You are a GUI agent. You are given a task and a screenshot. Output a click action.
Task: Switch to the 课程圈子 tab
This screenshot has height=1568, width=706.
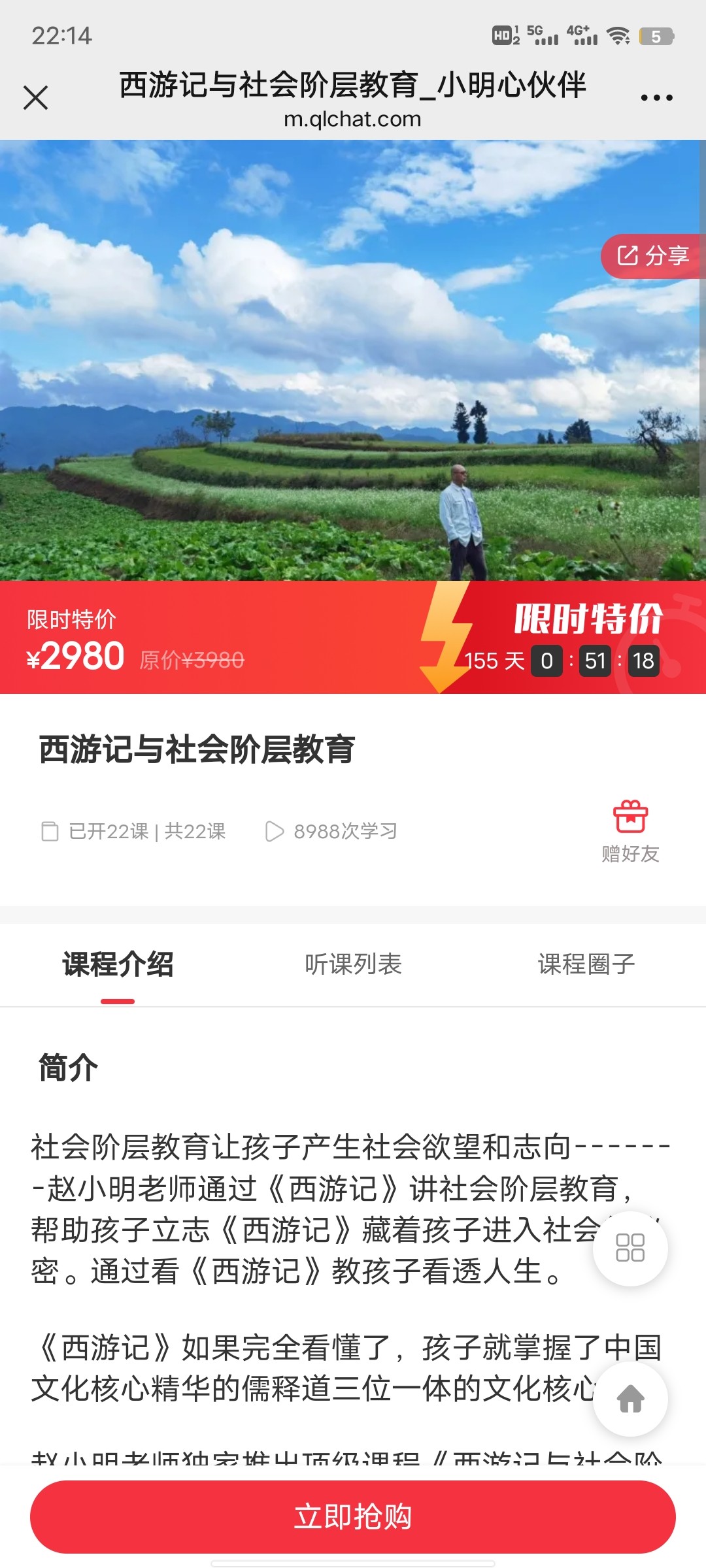[x=586, y=964]
